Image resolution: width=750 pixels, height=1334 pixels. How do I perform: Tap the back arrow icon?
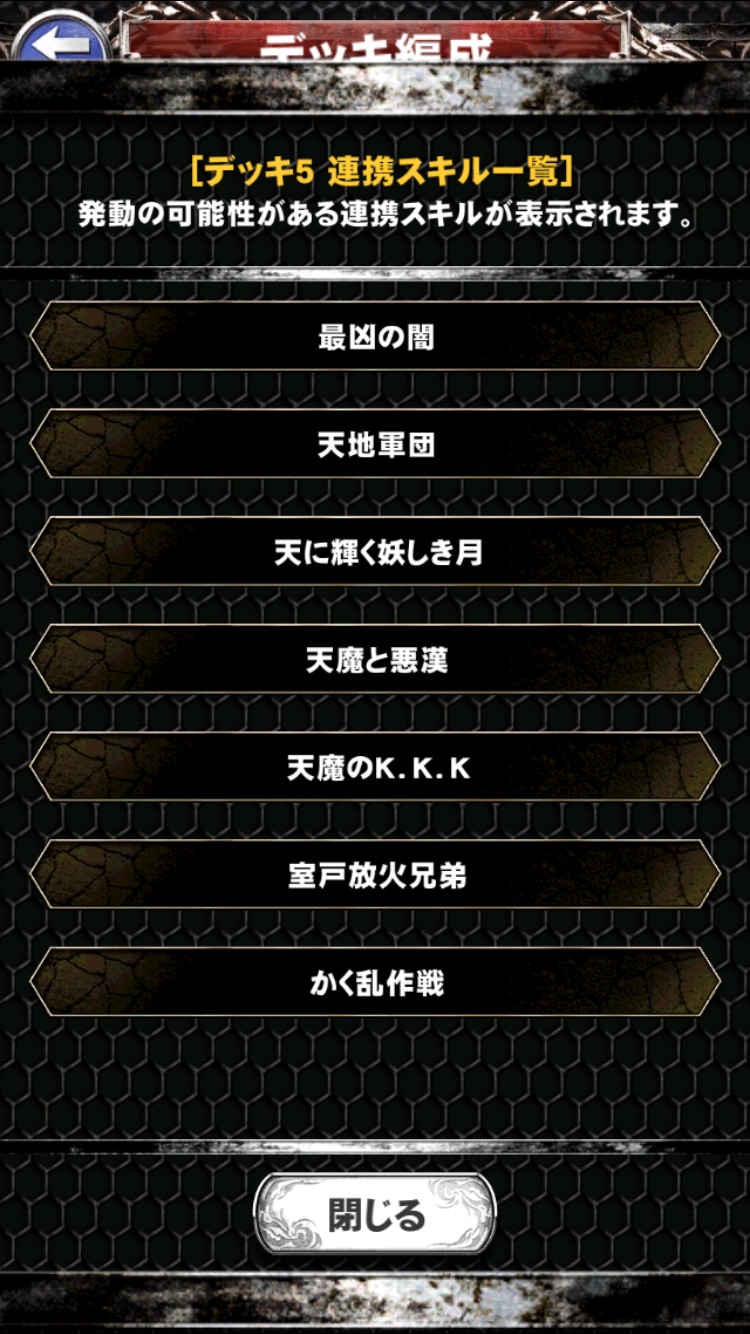click(x=62, y=40)
